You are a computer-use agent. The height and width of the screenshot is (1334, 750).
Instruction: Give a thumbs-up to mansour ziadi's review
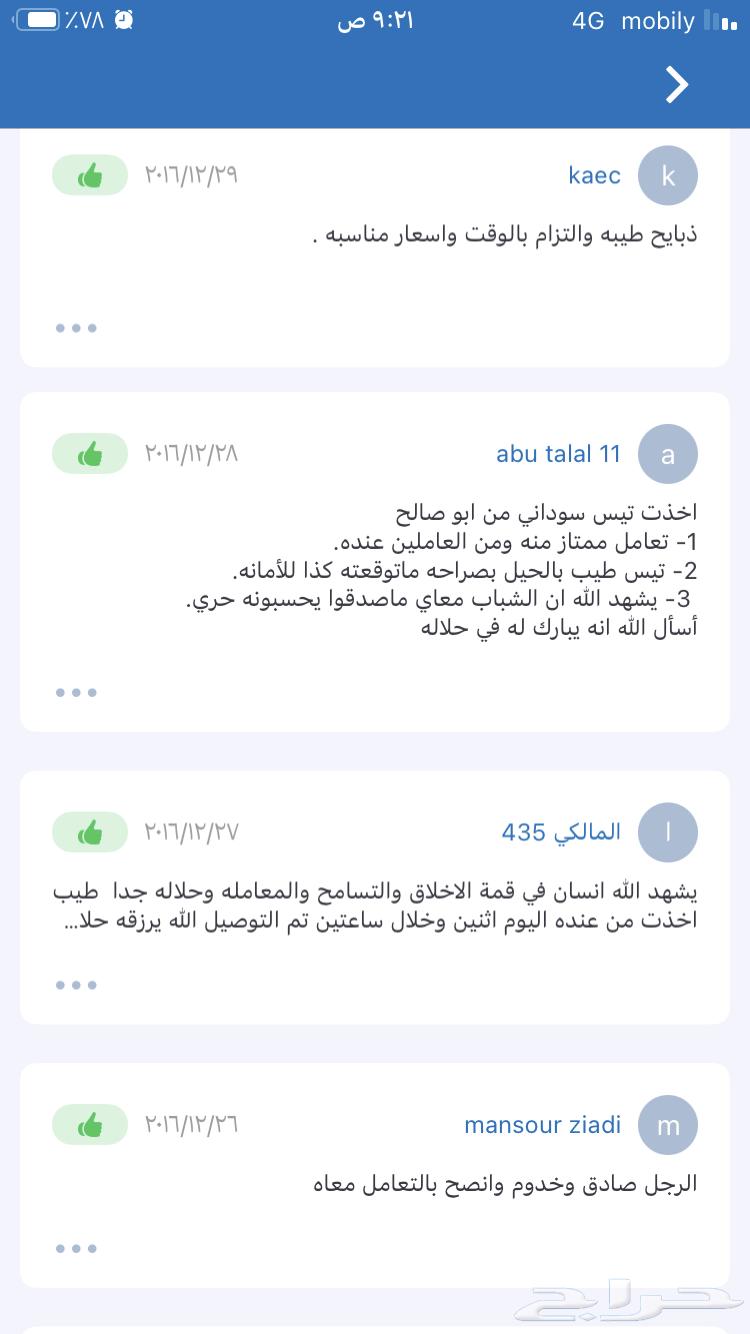coord(89,1124)
